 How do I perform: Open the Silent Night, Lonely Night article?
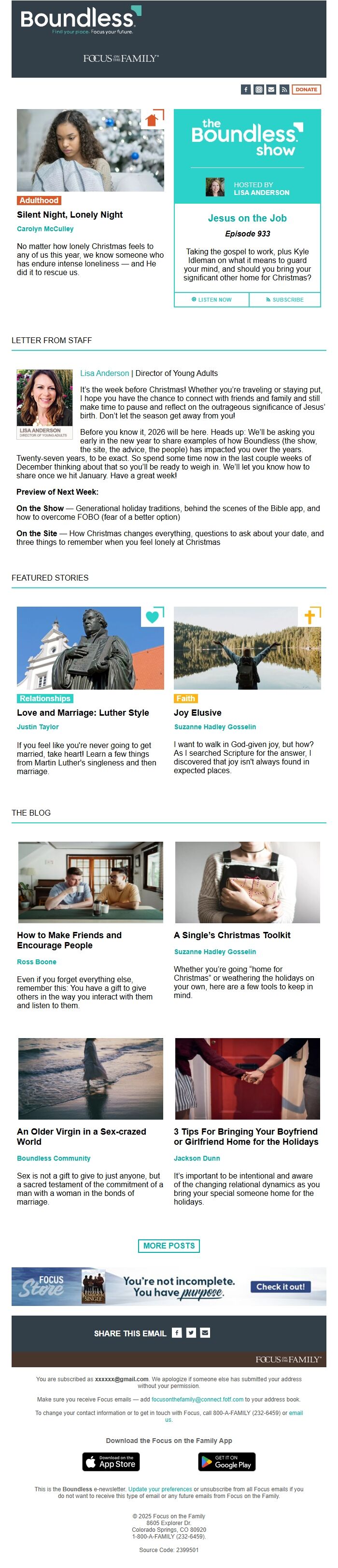click(70, 214)
